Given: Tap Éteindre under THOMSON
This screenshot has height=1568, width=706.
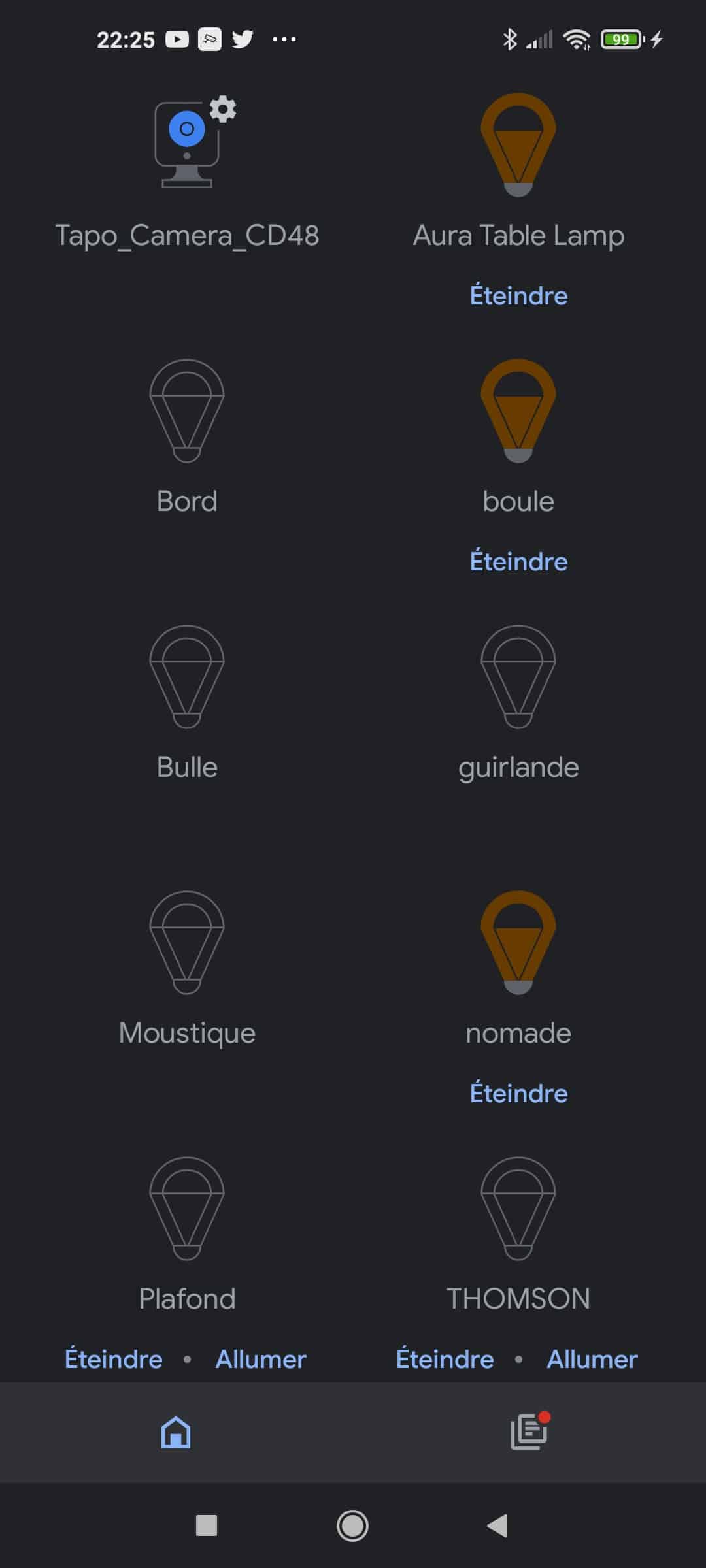Looking at the screenshot, I should (x=445, y=1359).
